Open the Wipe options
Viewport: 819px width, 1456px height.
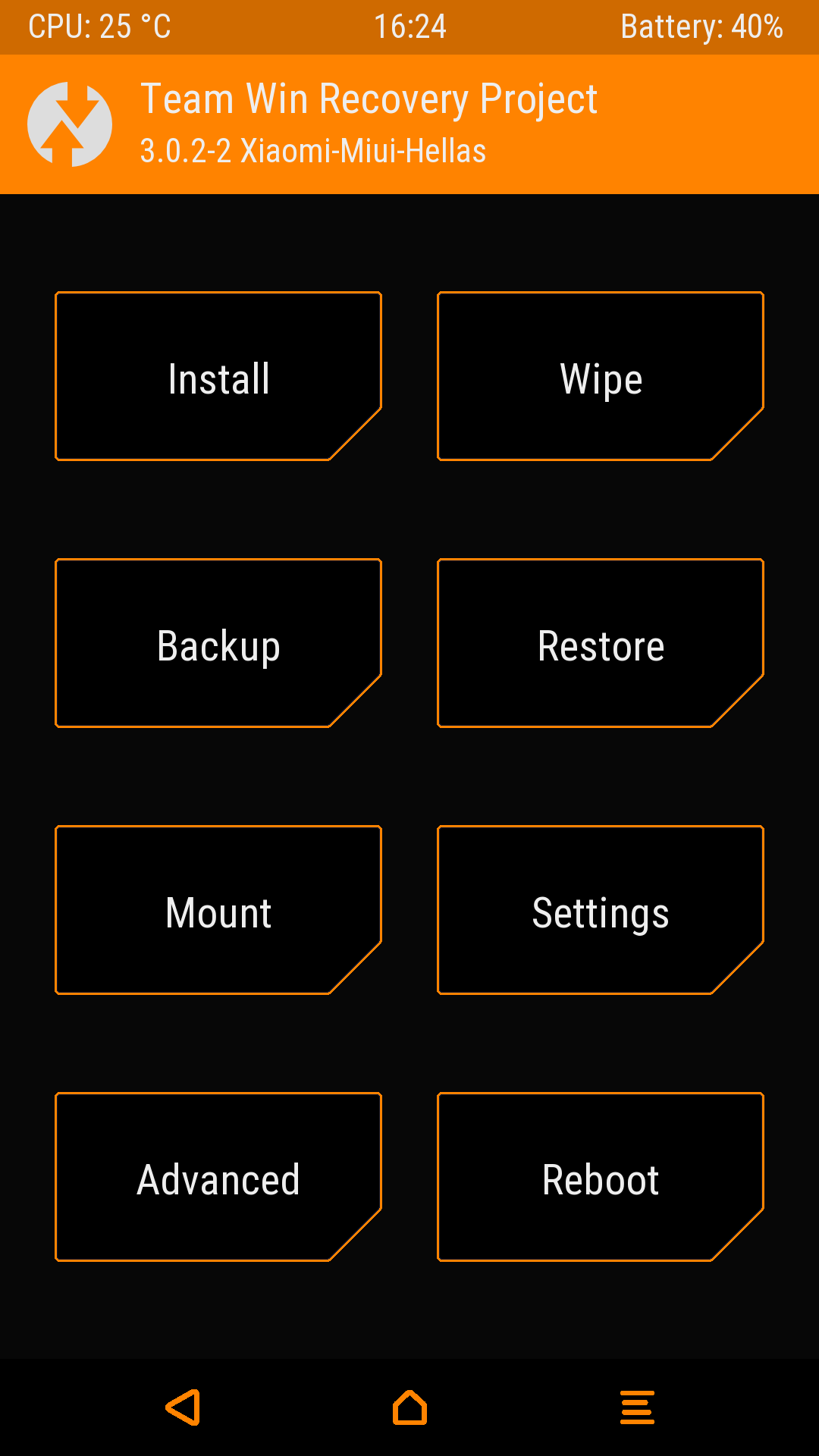(601, 377)
